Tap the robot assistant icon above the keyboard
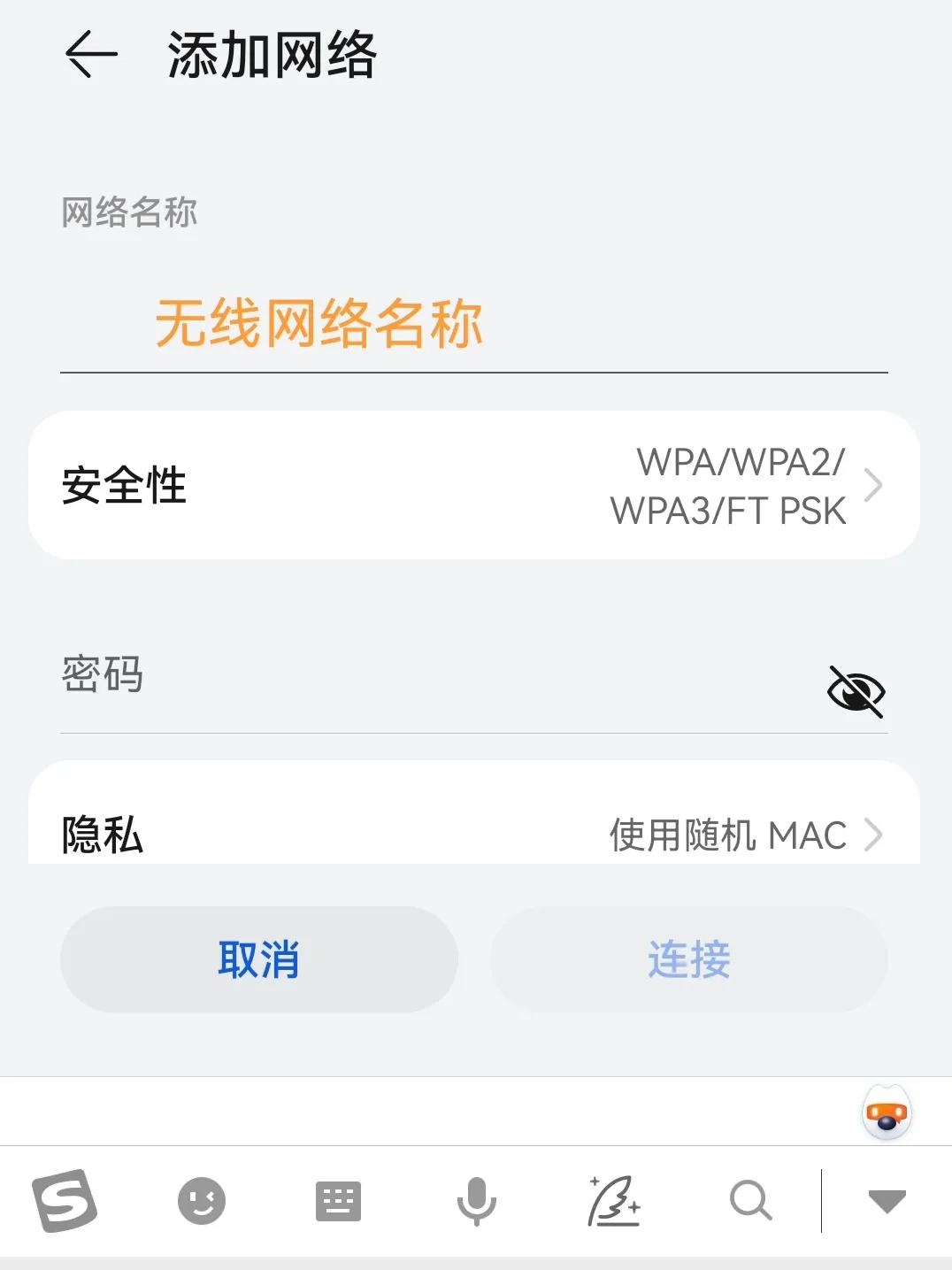952x1270 pixels. pos(886,1112)
